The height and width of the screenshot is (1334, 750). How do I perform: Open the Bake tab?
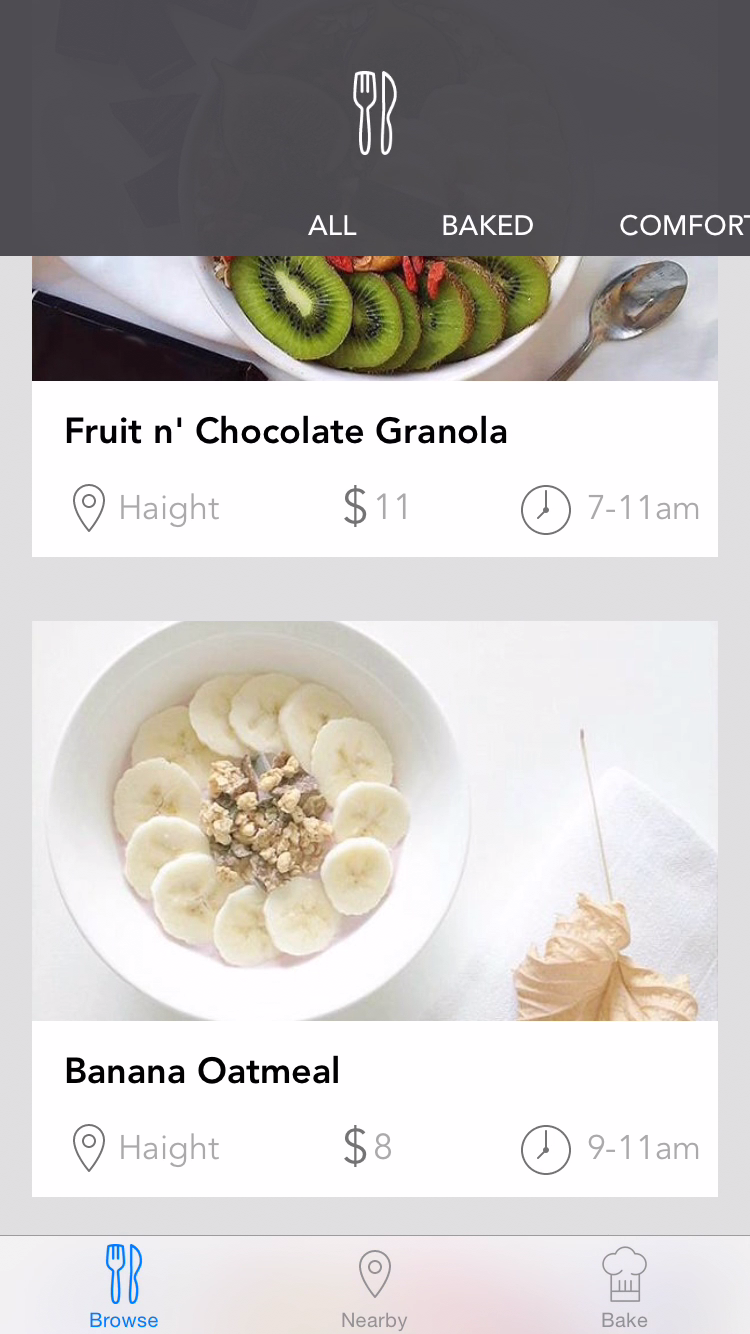[624, 1286]
